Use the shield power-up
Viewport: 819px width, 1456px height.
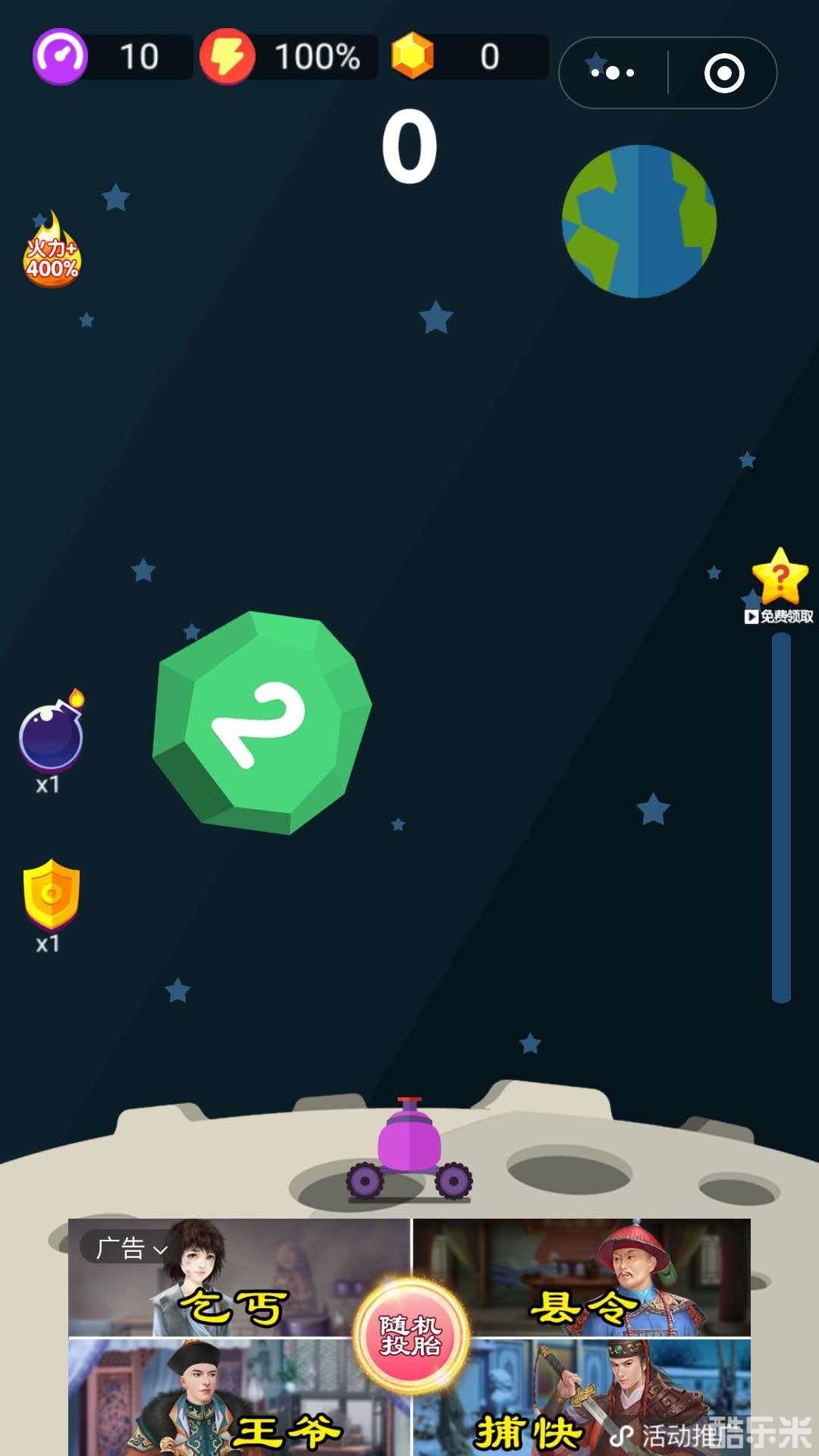pyautogui.click(x=51, y=895)
